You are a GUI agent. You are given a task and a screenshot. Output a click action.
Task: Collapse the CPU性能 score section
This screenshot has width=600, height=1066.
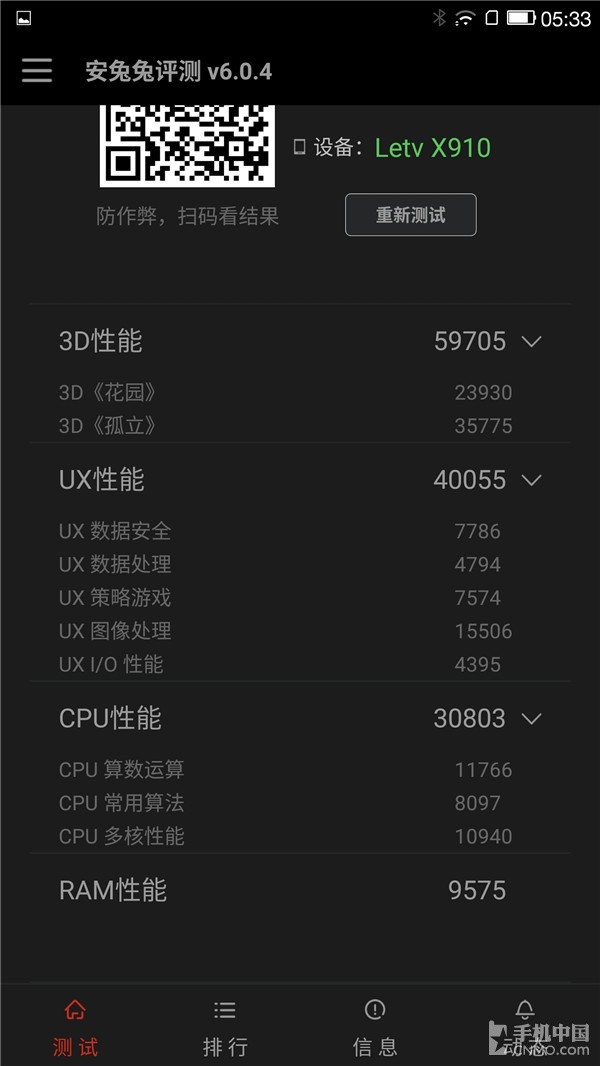tap(531, 718)
